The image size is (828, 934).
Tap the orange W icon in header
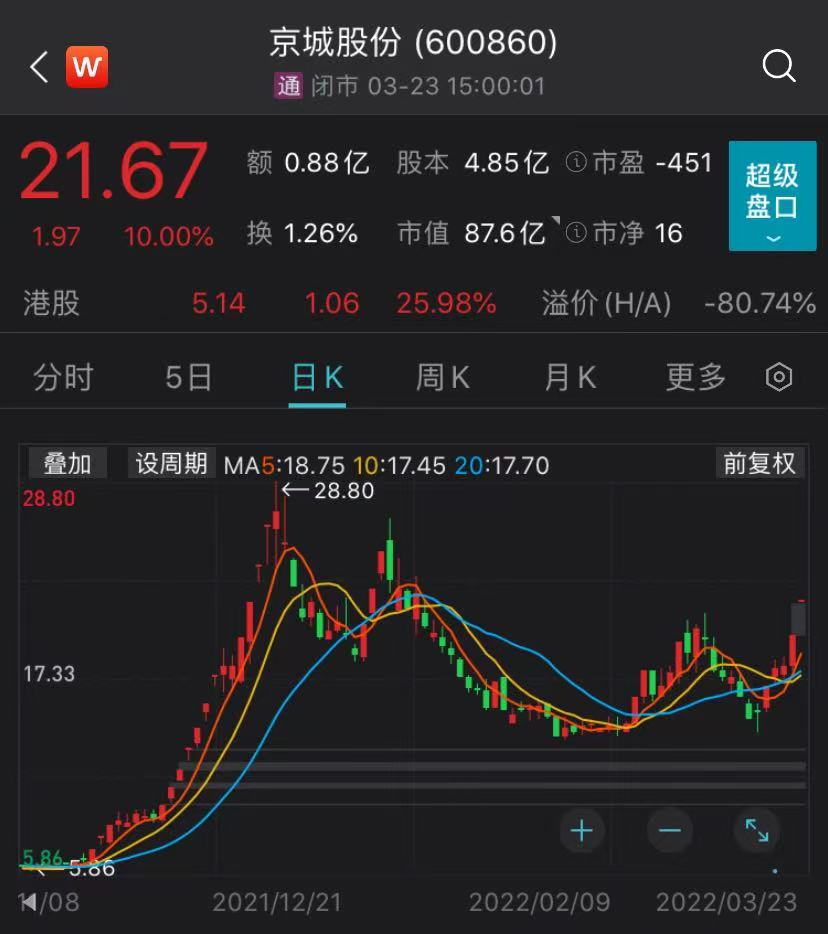point(87,68)
